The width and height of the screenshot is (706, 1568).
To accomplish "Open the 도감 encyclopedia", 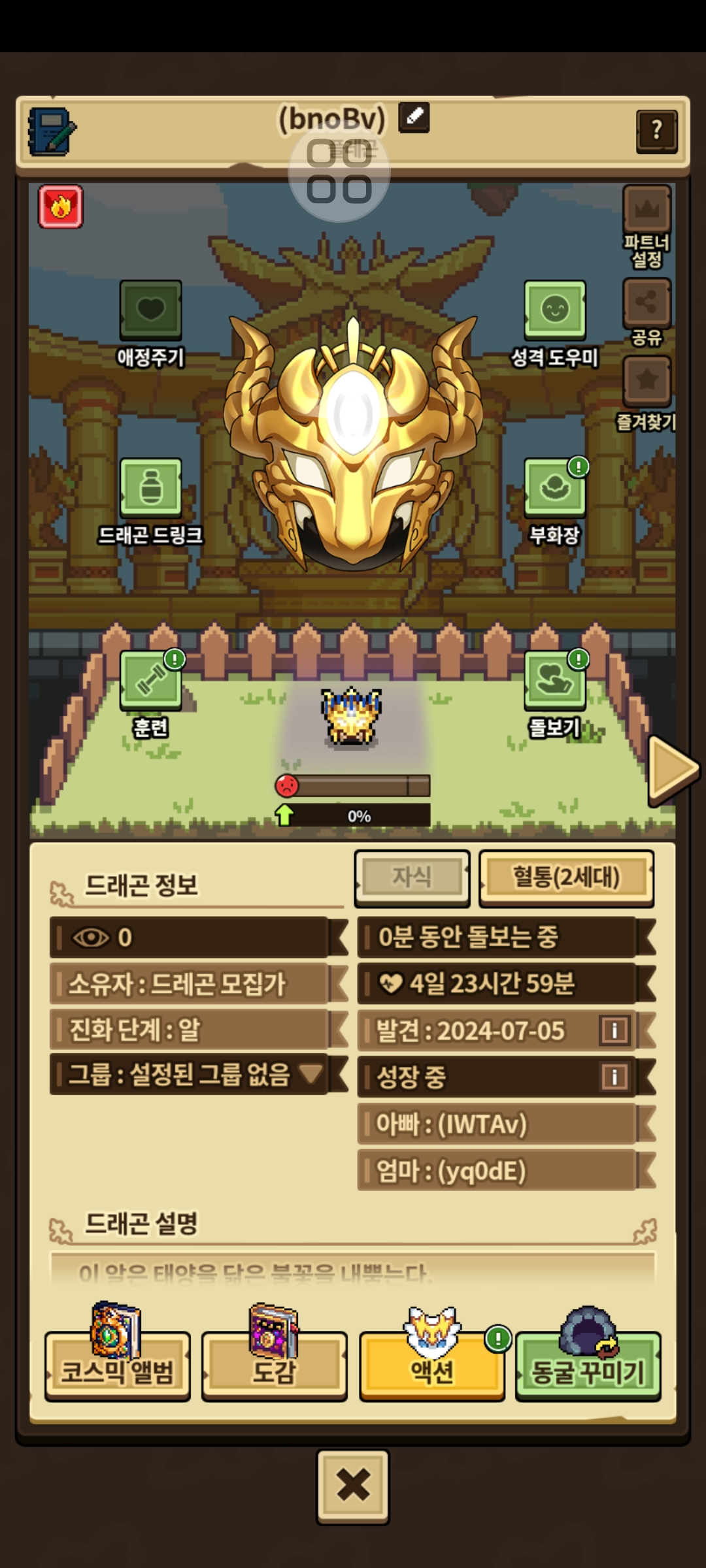I will (274, 1365).
